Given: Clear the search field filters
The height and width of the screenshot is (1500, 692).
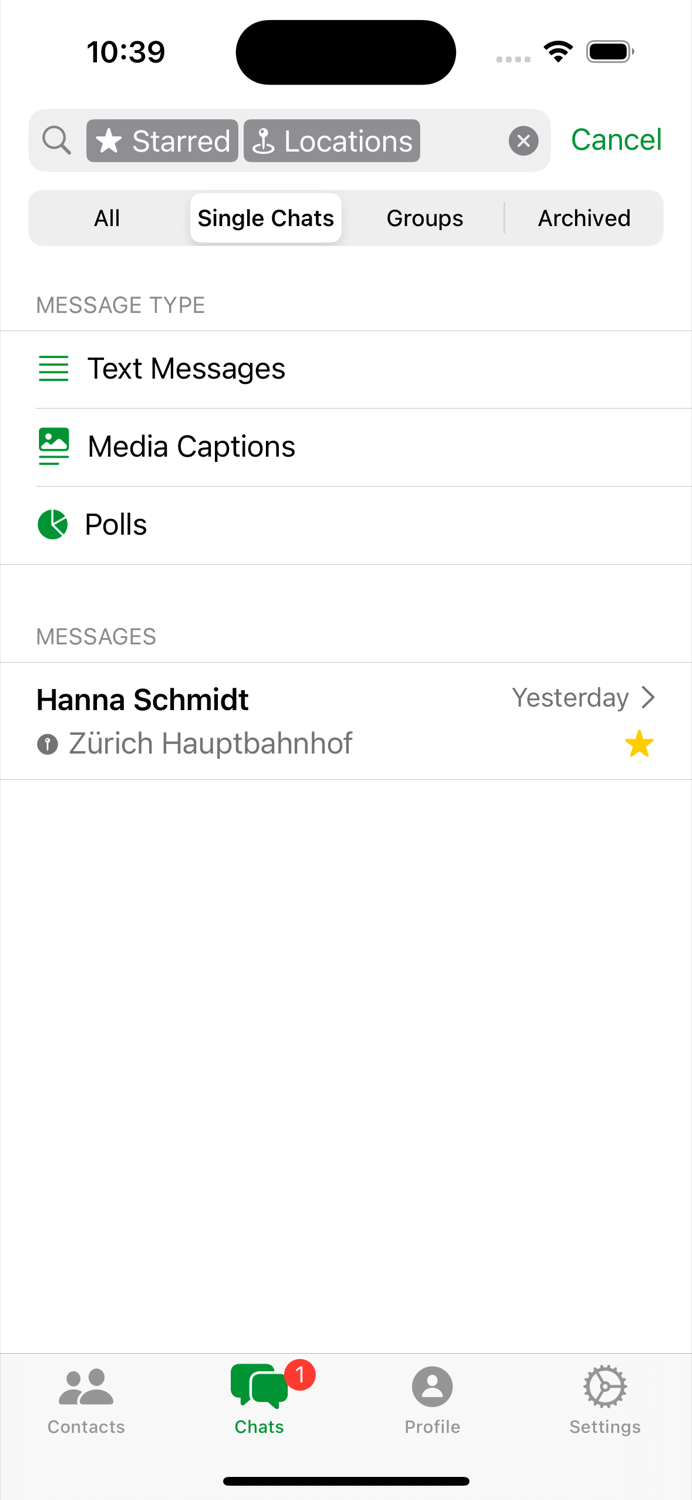Looking at the screenshot, I should pos(523,141).
